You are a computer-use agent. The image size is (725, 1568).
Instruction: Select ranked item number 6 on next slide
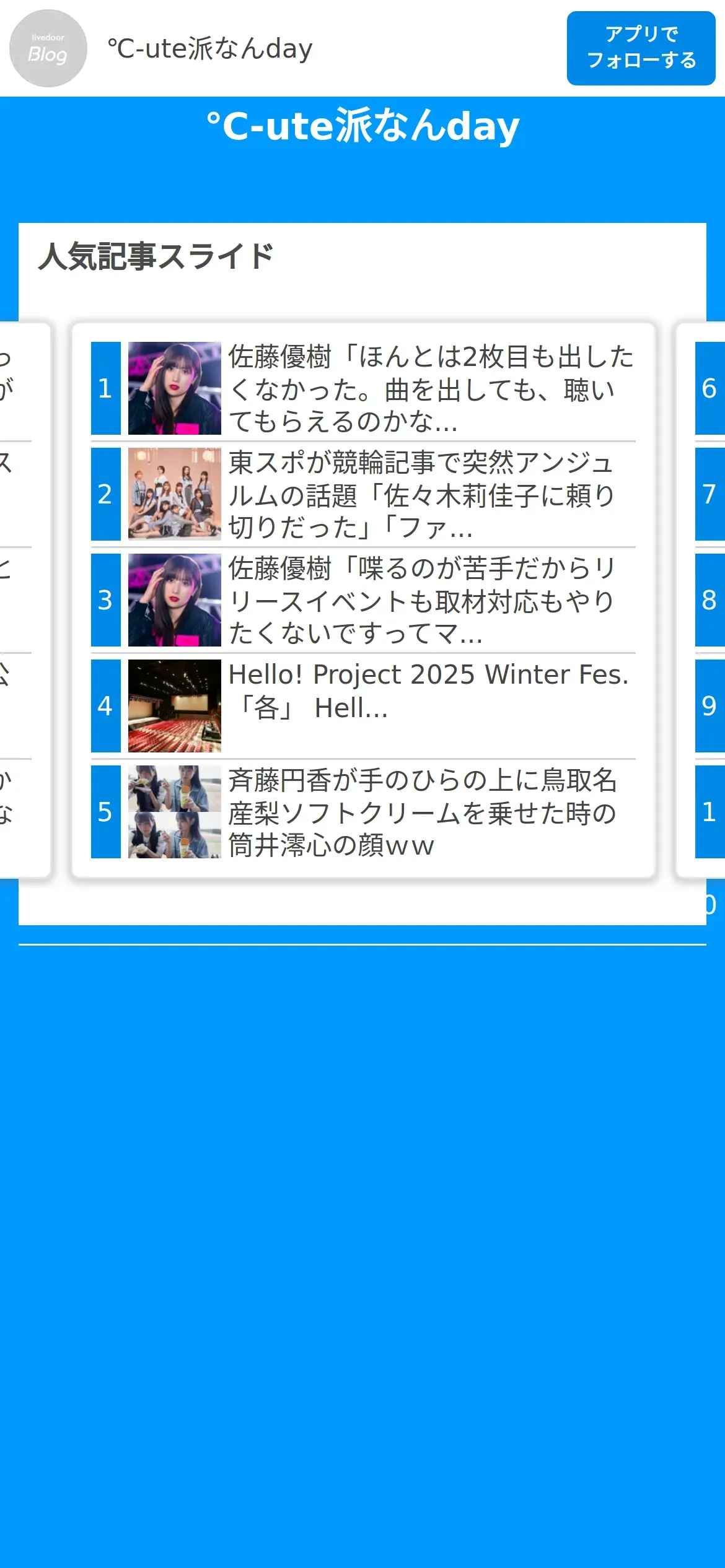click(x=710, y=388)
